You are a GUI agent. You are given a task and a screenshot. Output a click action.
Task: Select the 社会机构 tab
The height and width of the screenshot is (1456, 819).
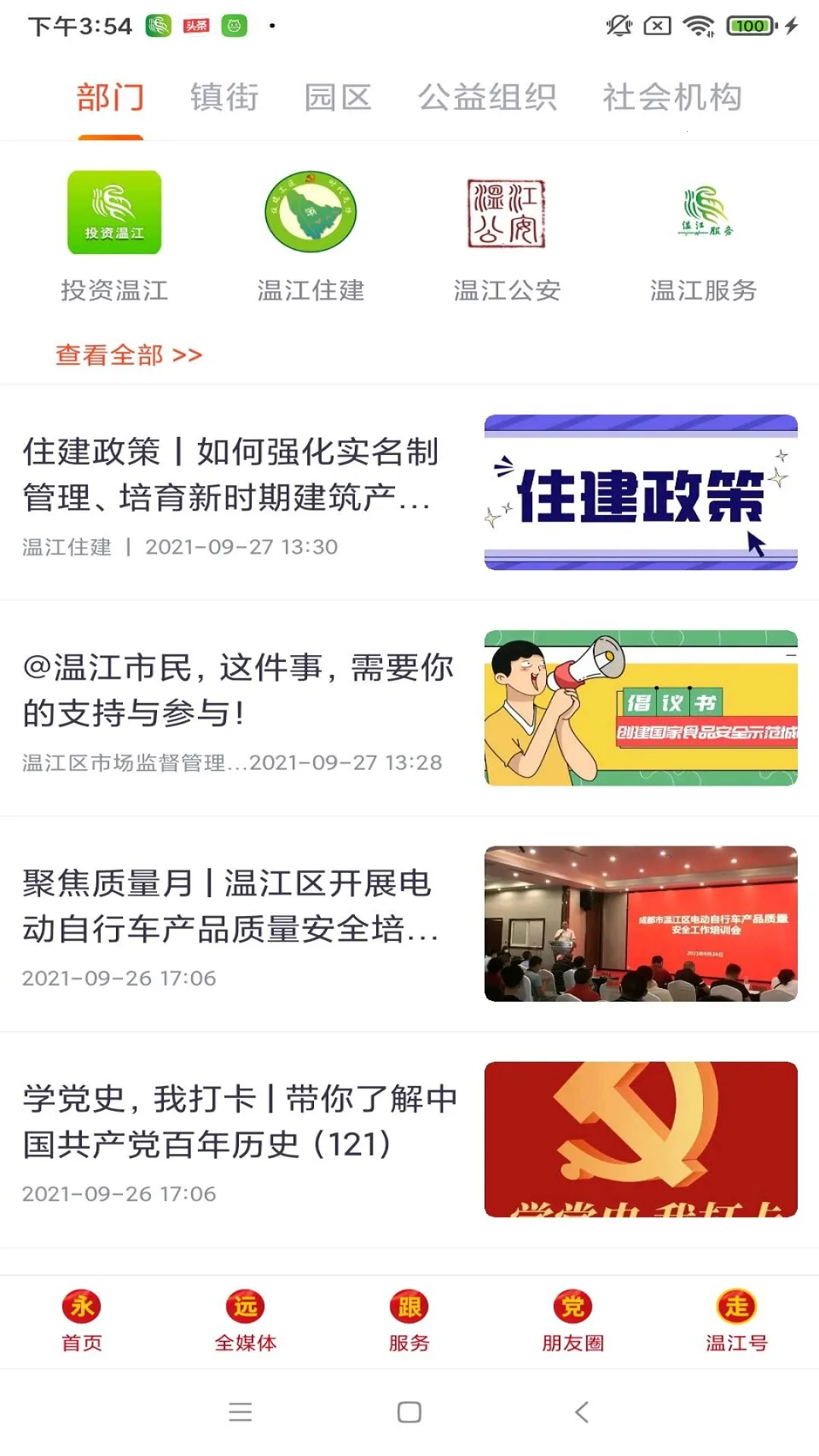pos(672,97)
